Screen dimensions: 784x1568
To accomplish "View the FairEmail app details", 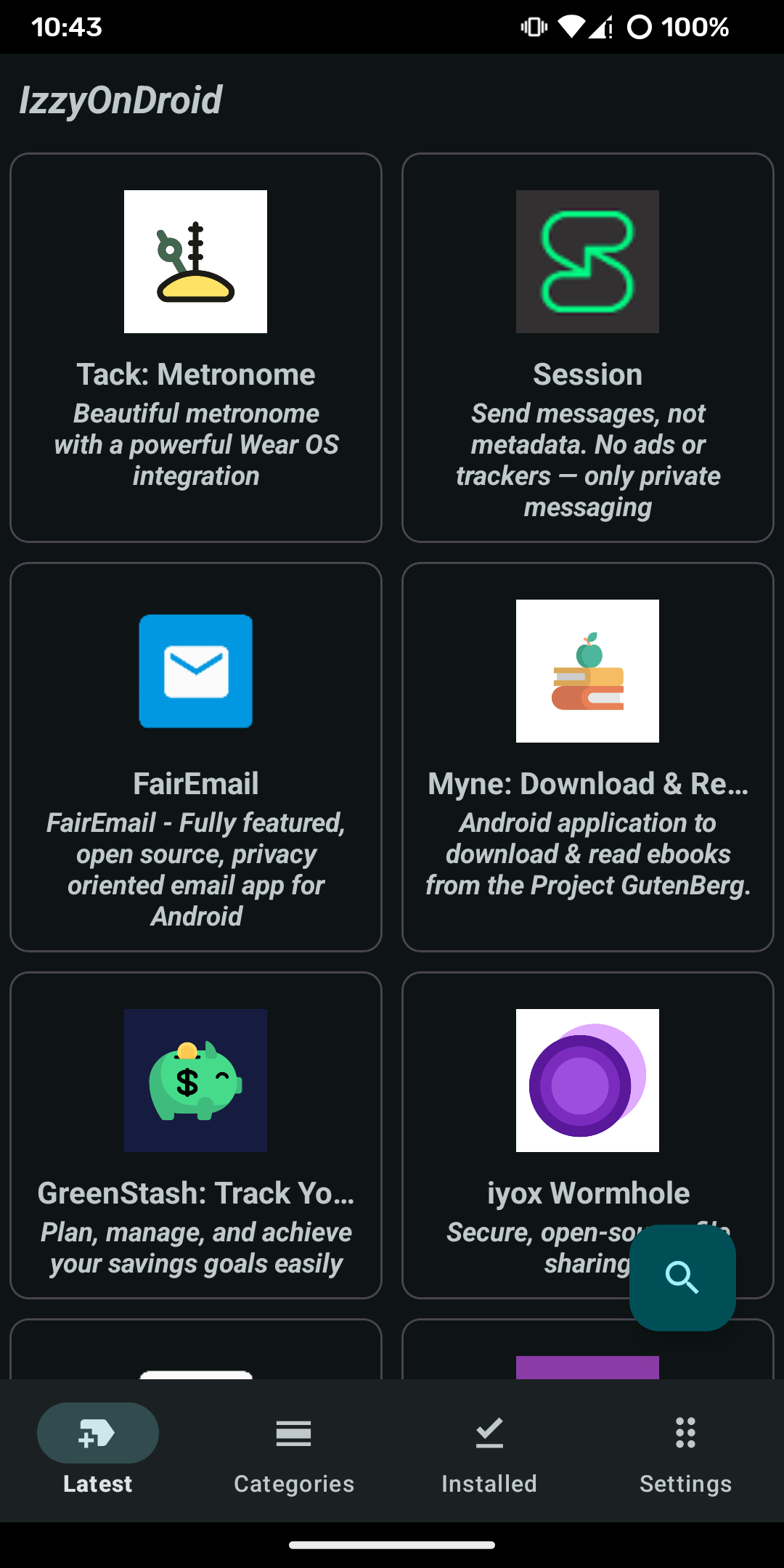I will pos(196,756).
